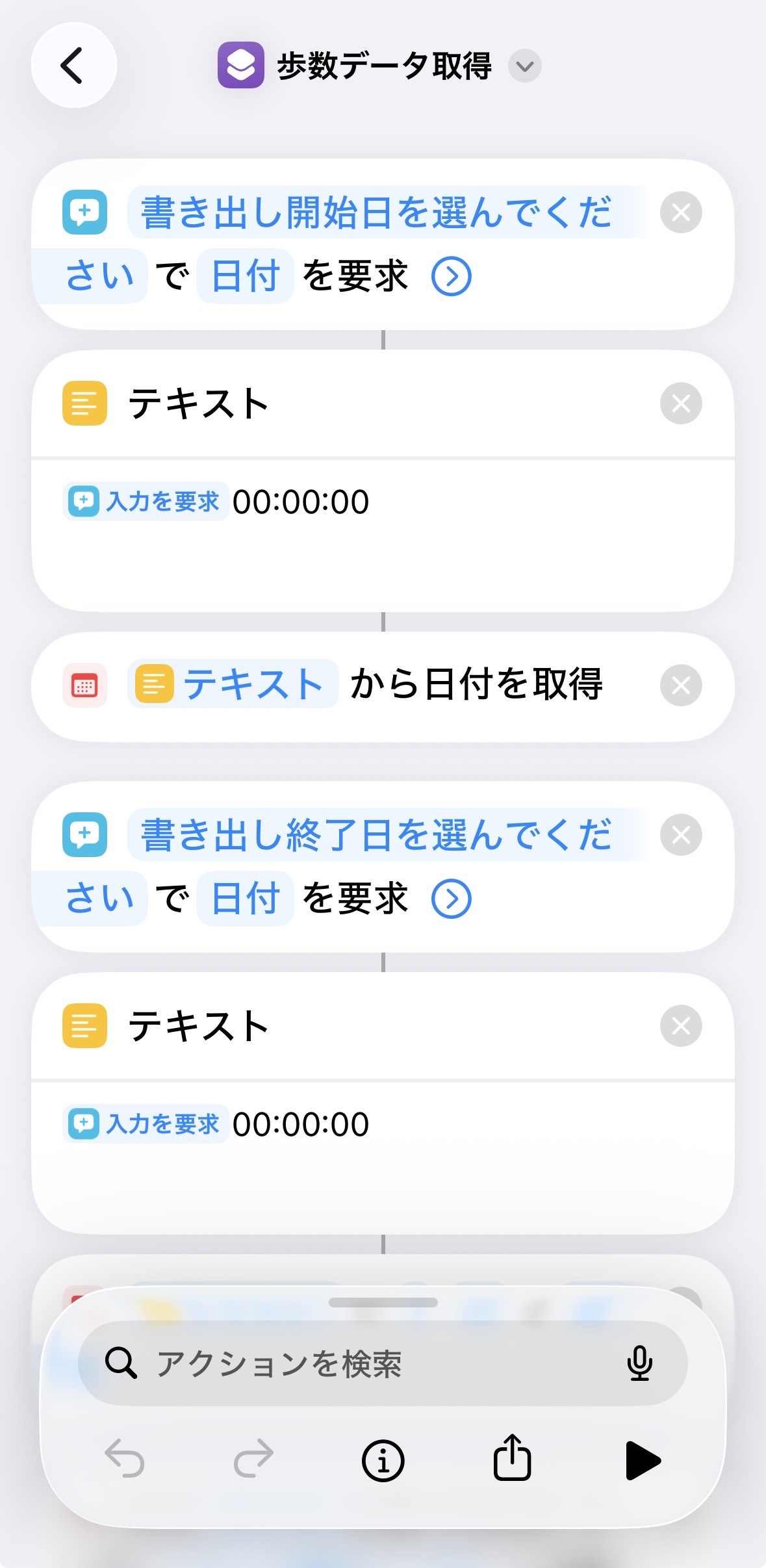Image resolution: width=766 pixels, height=1568 pixels.
Task: Click the second Text action icon
Action: 84,1027
